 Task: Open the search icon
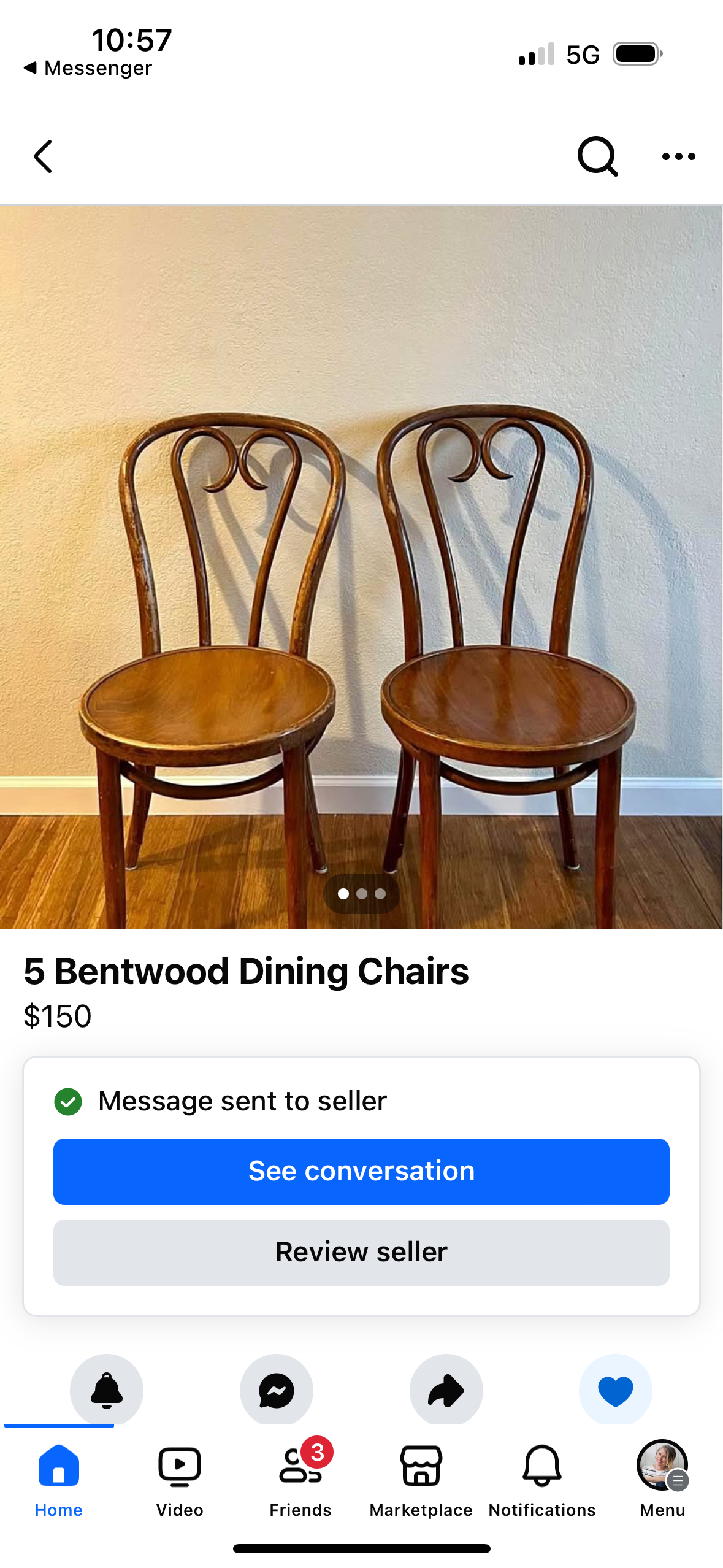pos(597,156)
